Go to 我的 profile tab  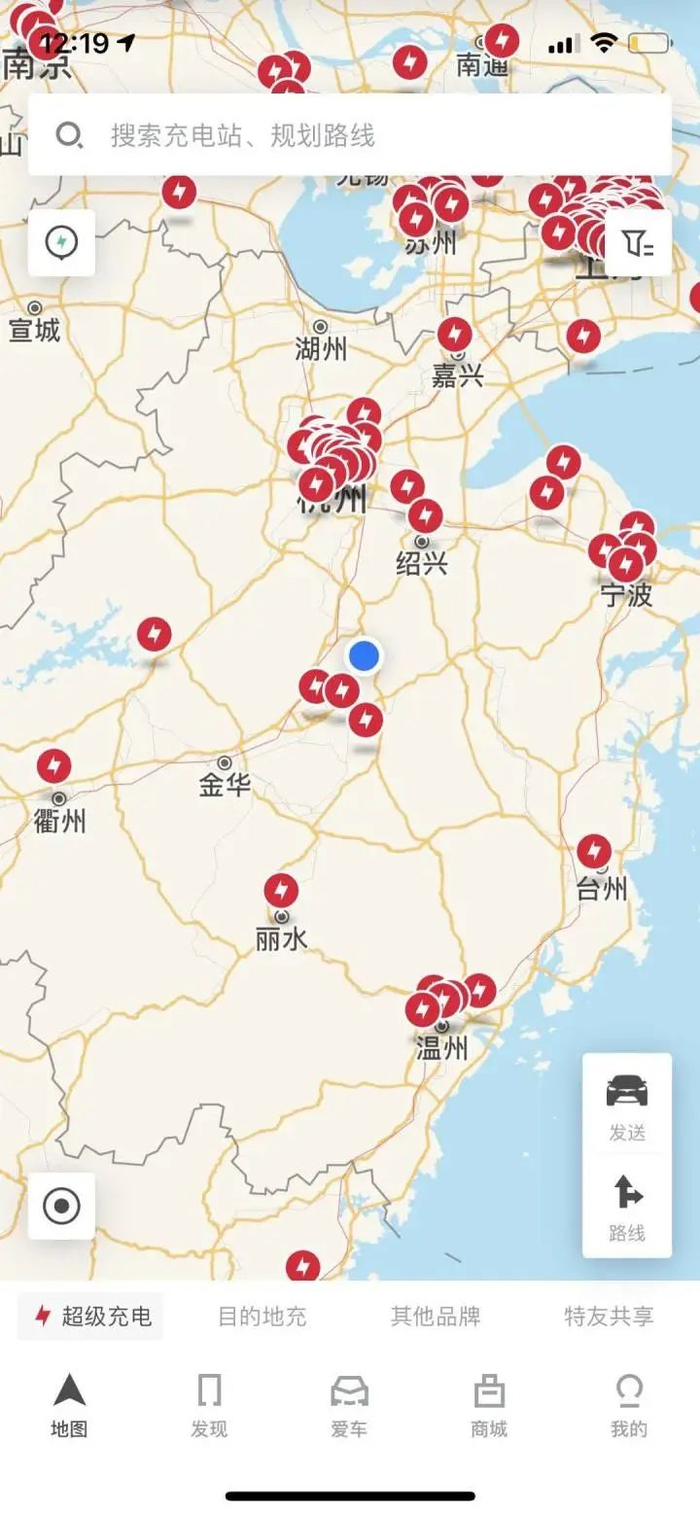(629, 1406)
